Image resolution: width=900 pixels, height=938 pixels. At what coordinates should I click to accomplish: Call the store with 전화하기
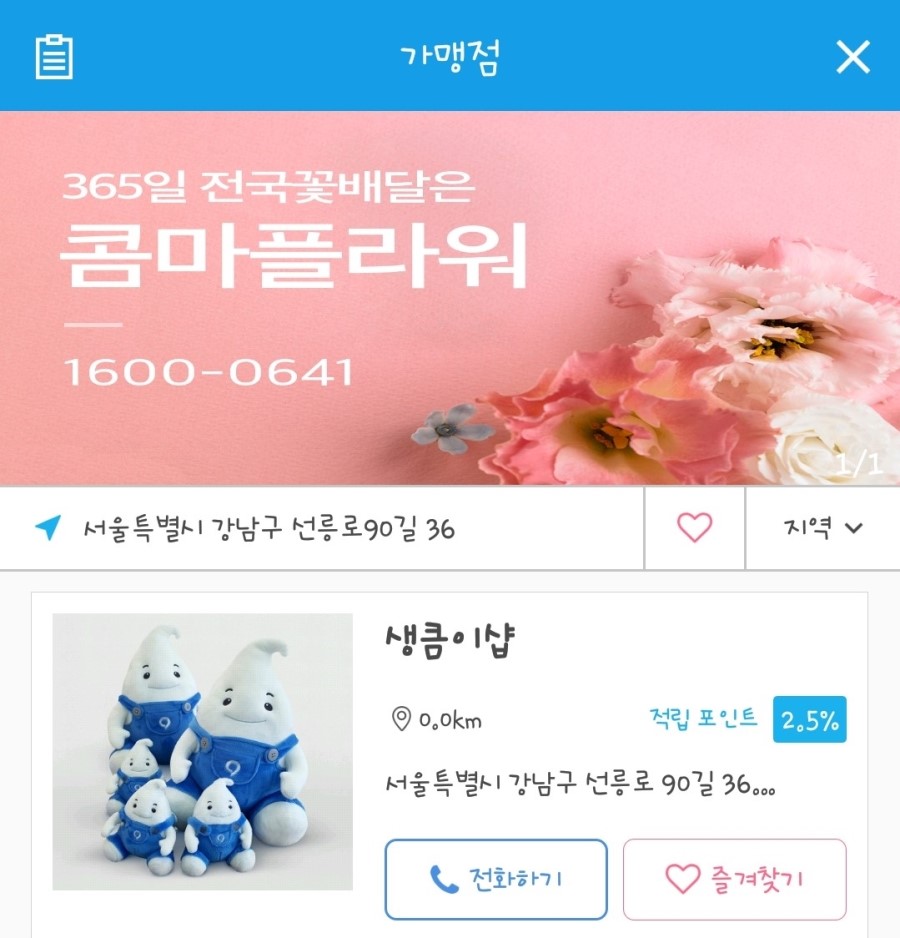click(496, 879)
